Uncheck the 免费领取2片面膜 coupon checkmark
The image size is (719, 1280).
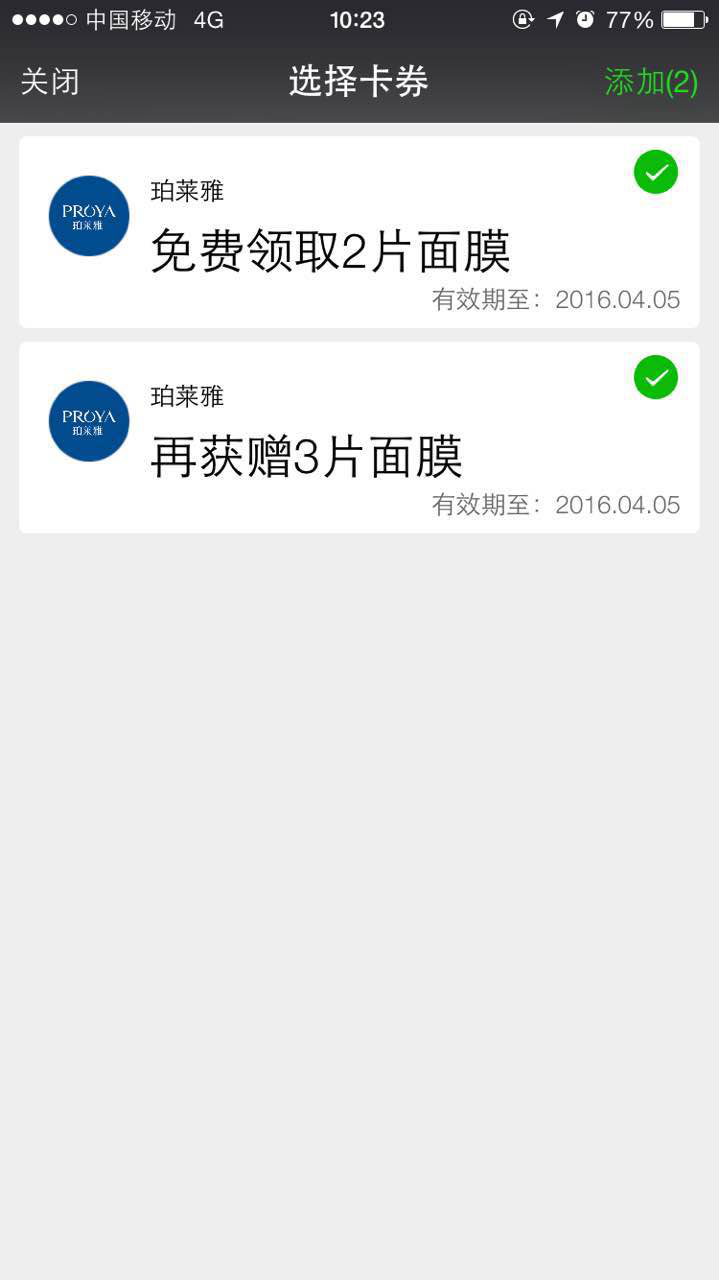coord(656,172)
